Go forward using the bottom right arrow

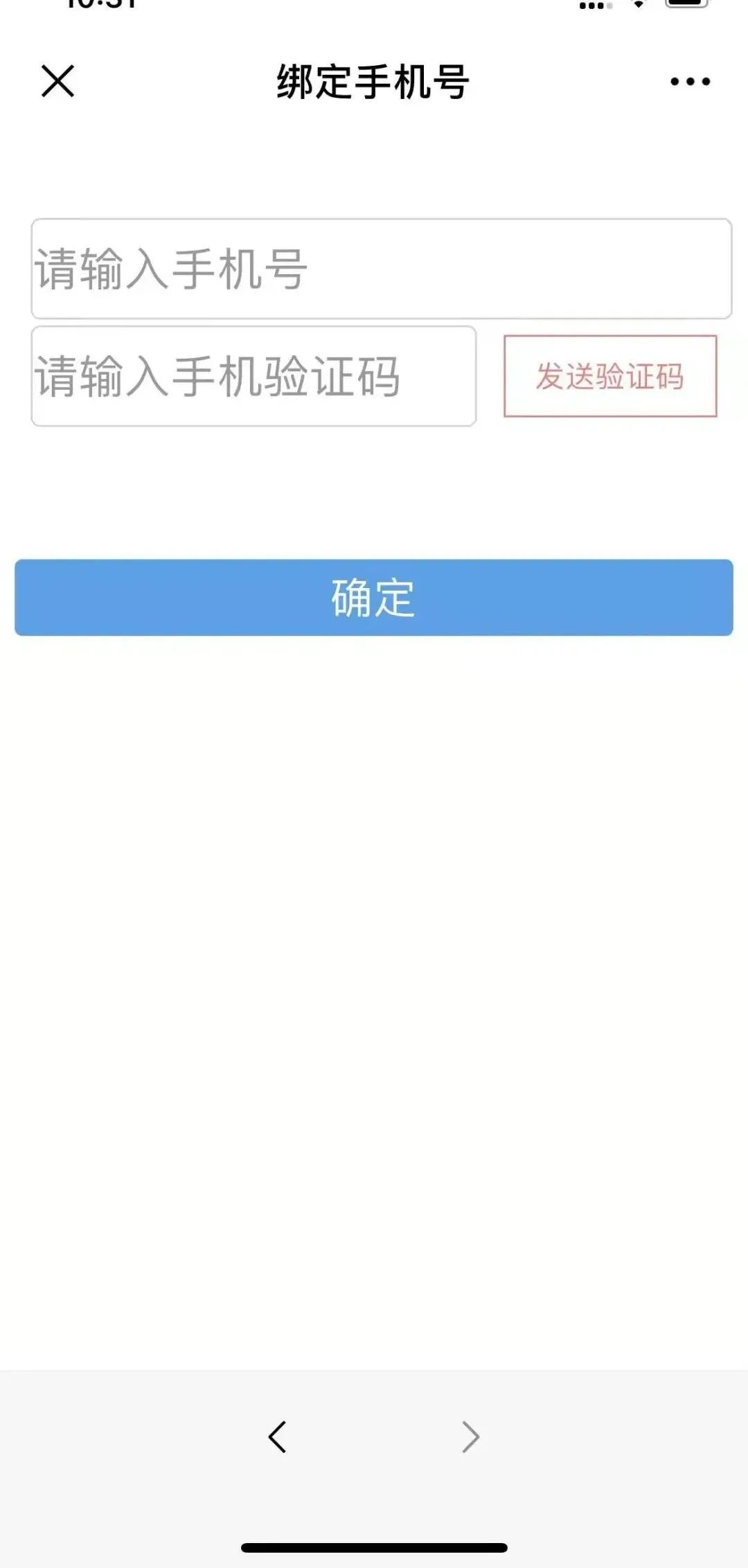point(470,1436)
